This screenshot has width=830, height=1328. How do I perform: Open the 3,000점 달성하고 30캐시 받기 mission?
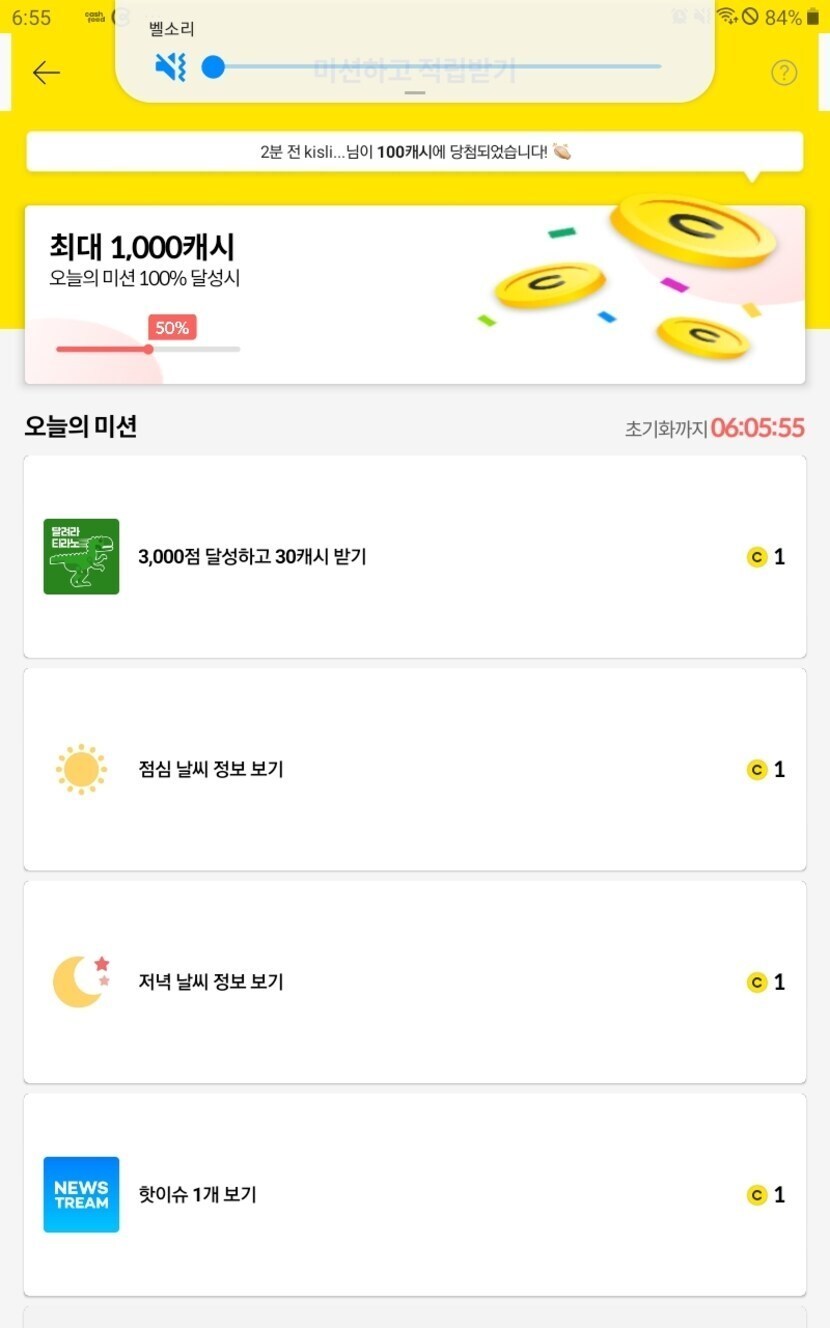(x=414, y=556)
